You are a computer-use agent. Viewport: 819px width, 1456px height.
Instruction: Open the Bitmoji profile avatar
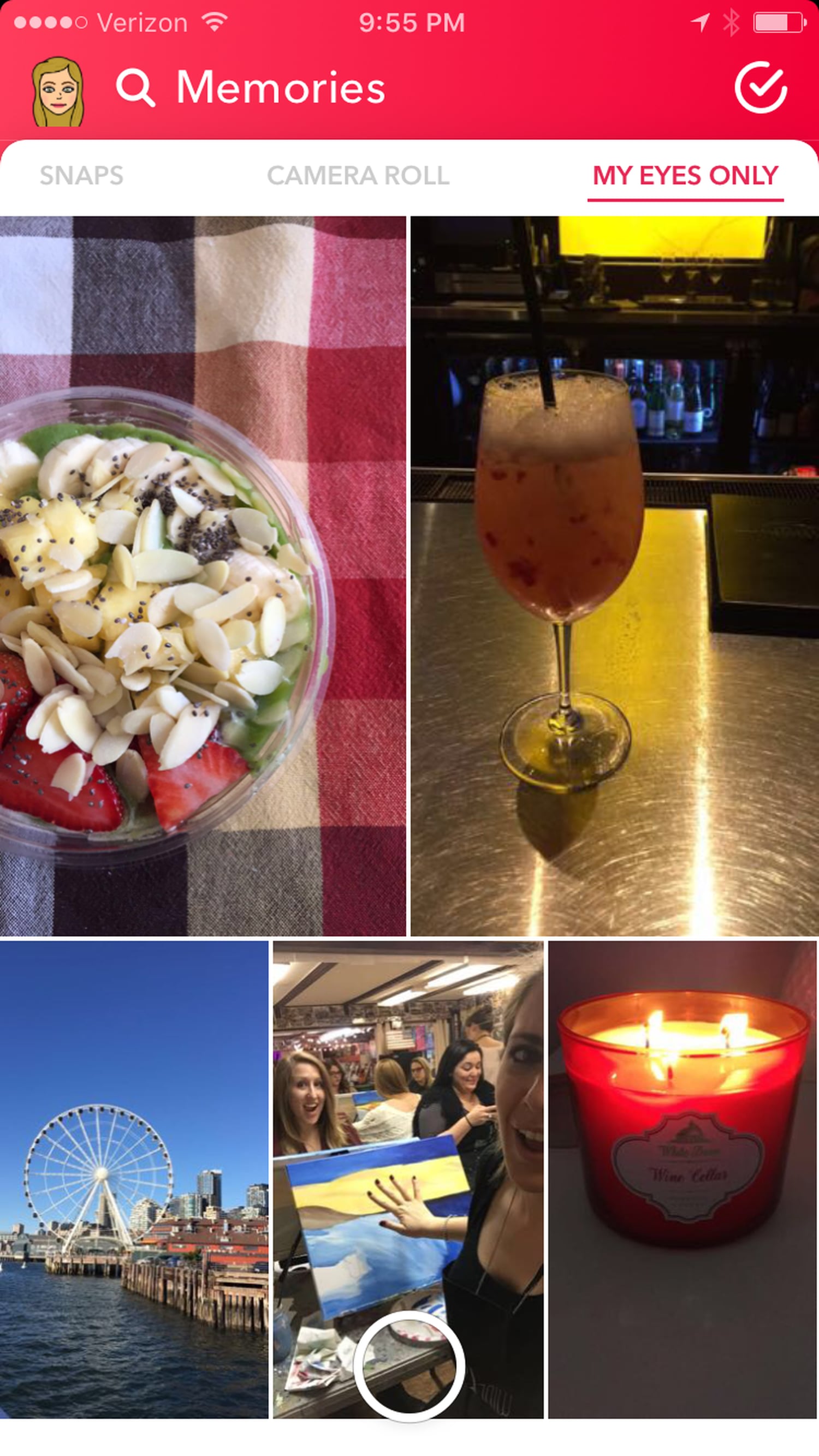pos(58,91)
